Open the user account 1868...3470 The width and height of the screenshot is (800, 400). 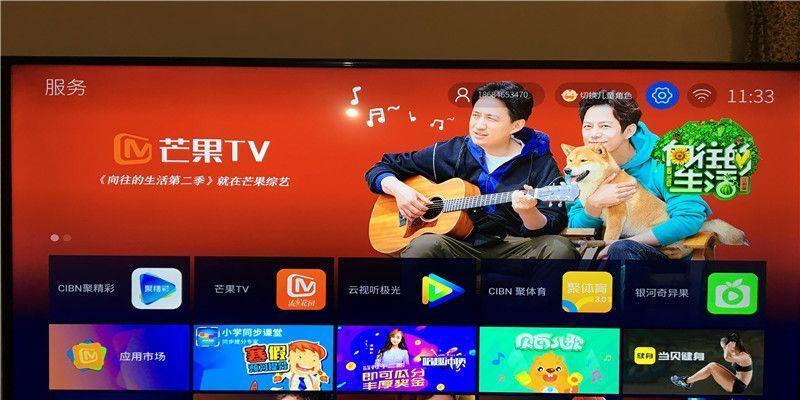coord(495,96)
